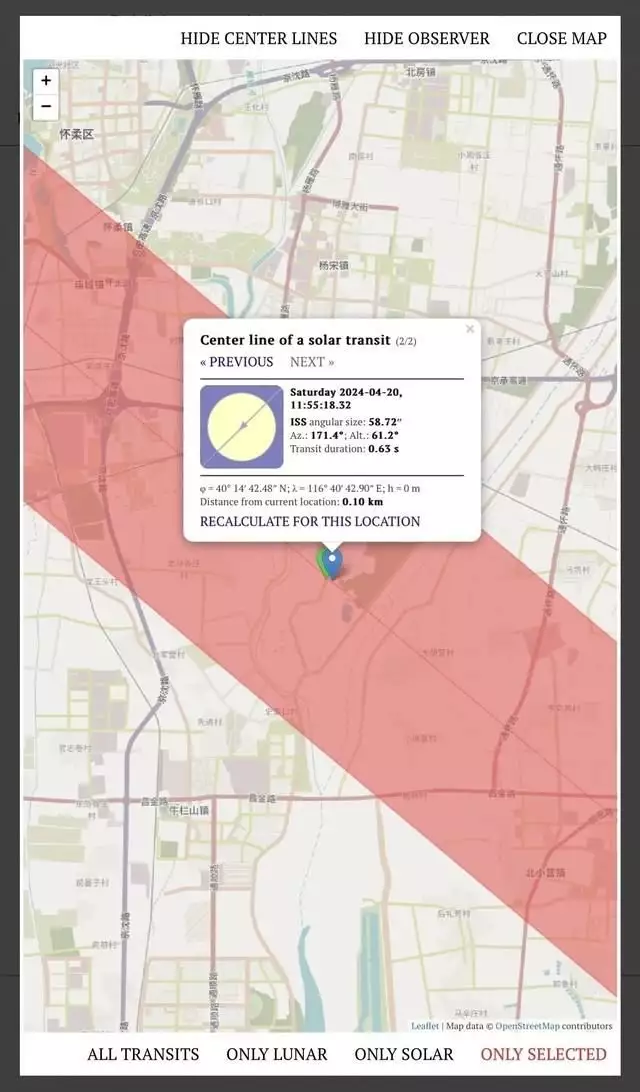The image size is (640, 1092).
Task: Close the transit map
Action: (561, 39)
